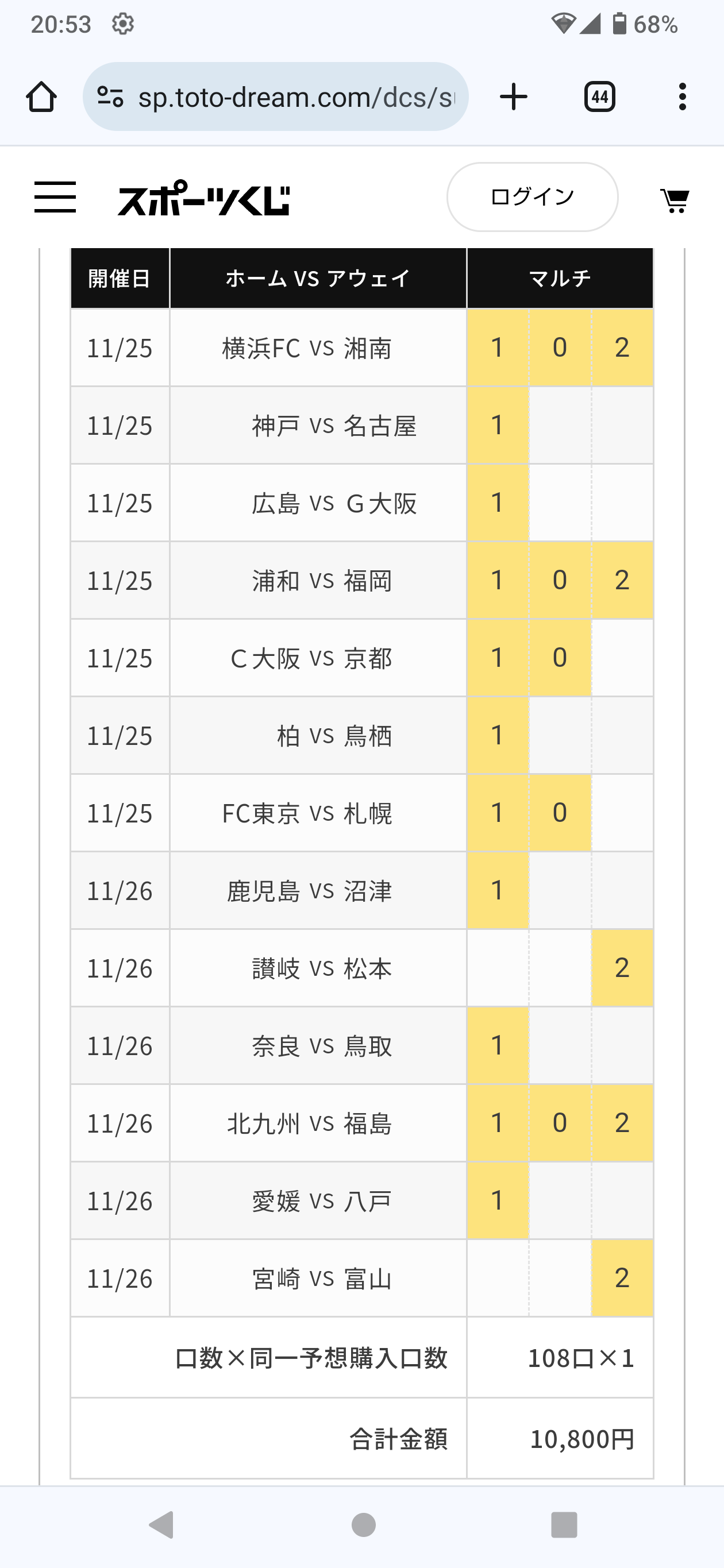Open the hamburger menu
This screenshot has width=724, height=1568.
coord(55,197)
